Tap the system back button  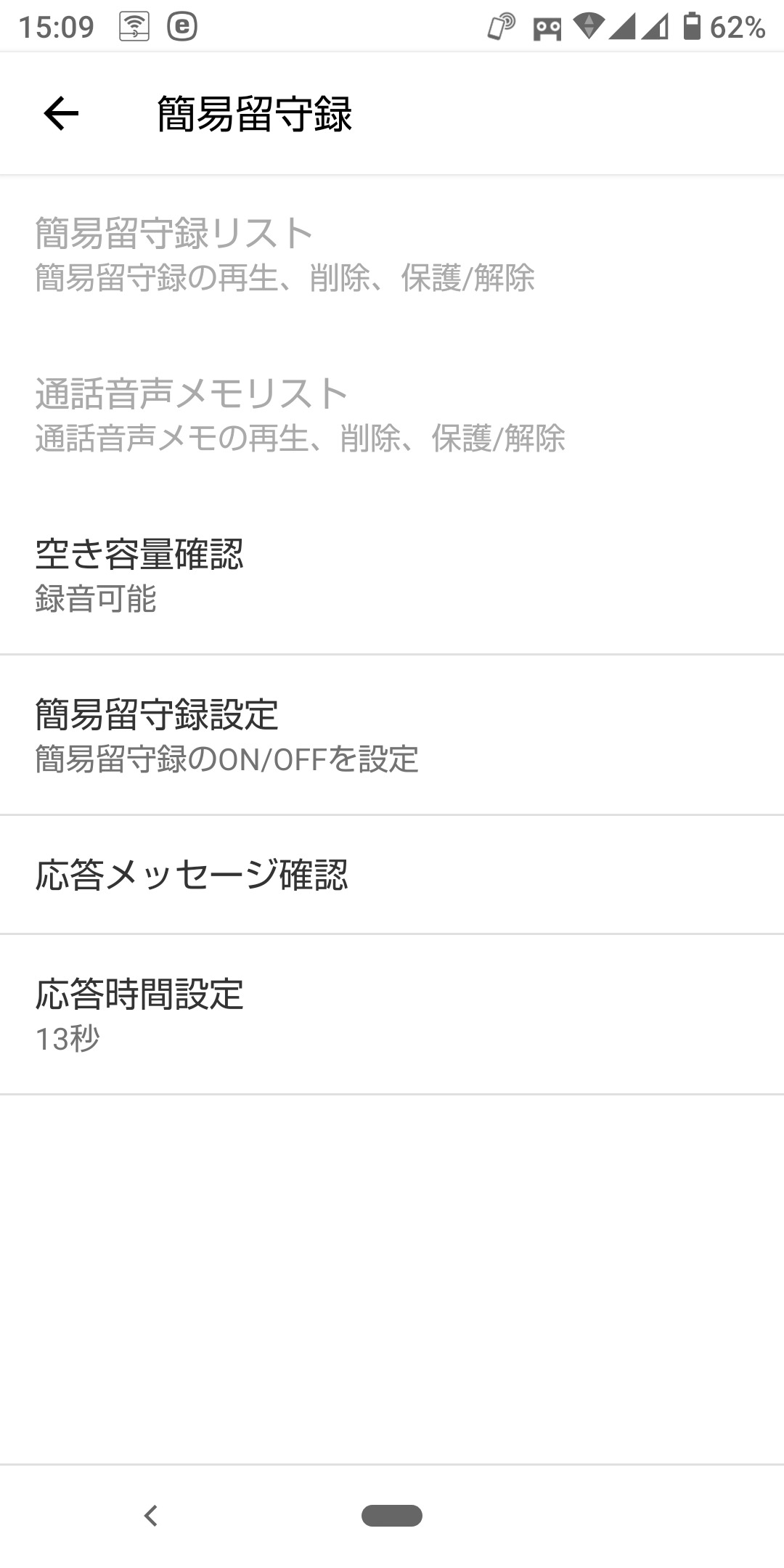151,1516
